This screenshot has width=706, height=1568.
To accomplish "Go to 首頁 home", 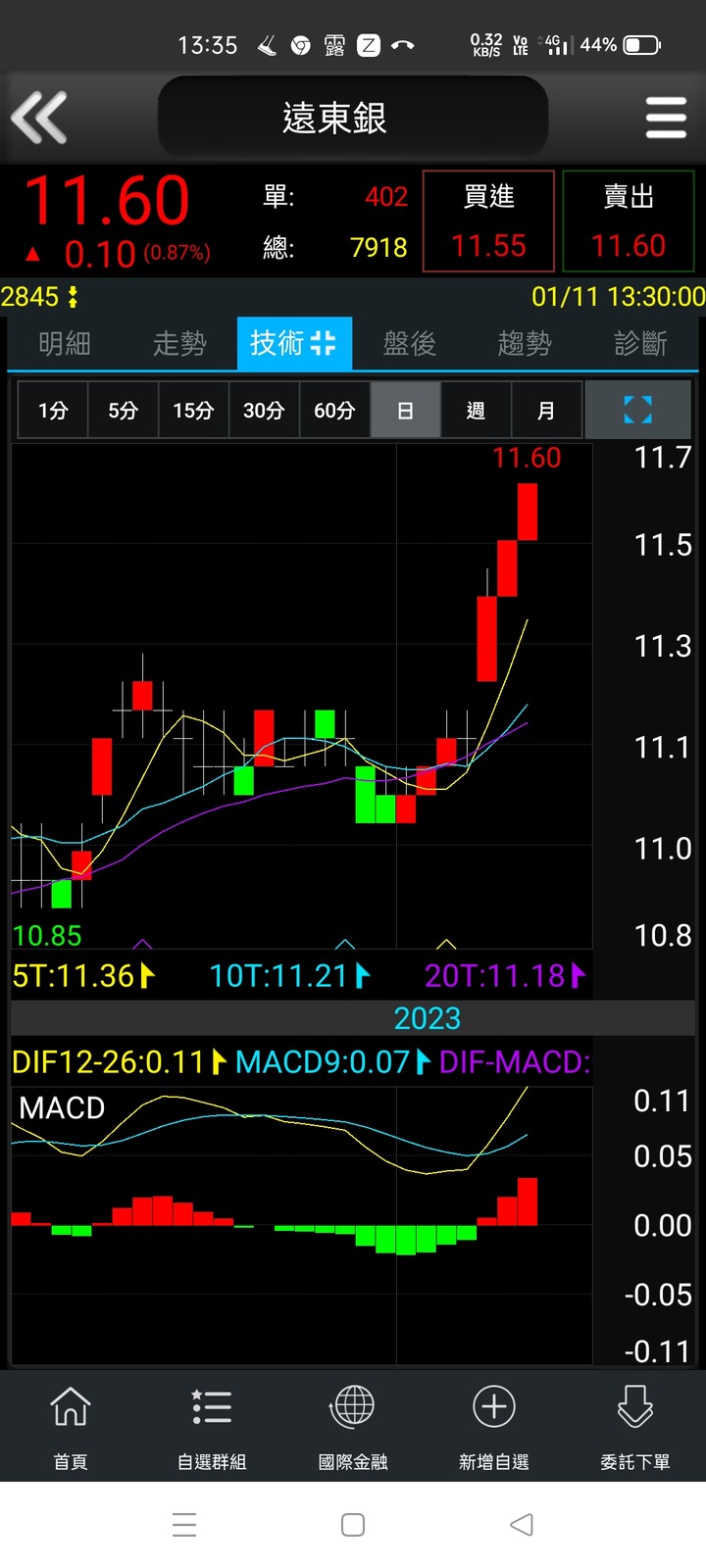I will point(71,1427).
